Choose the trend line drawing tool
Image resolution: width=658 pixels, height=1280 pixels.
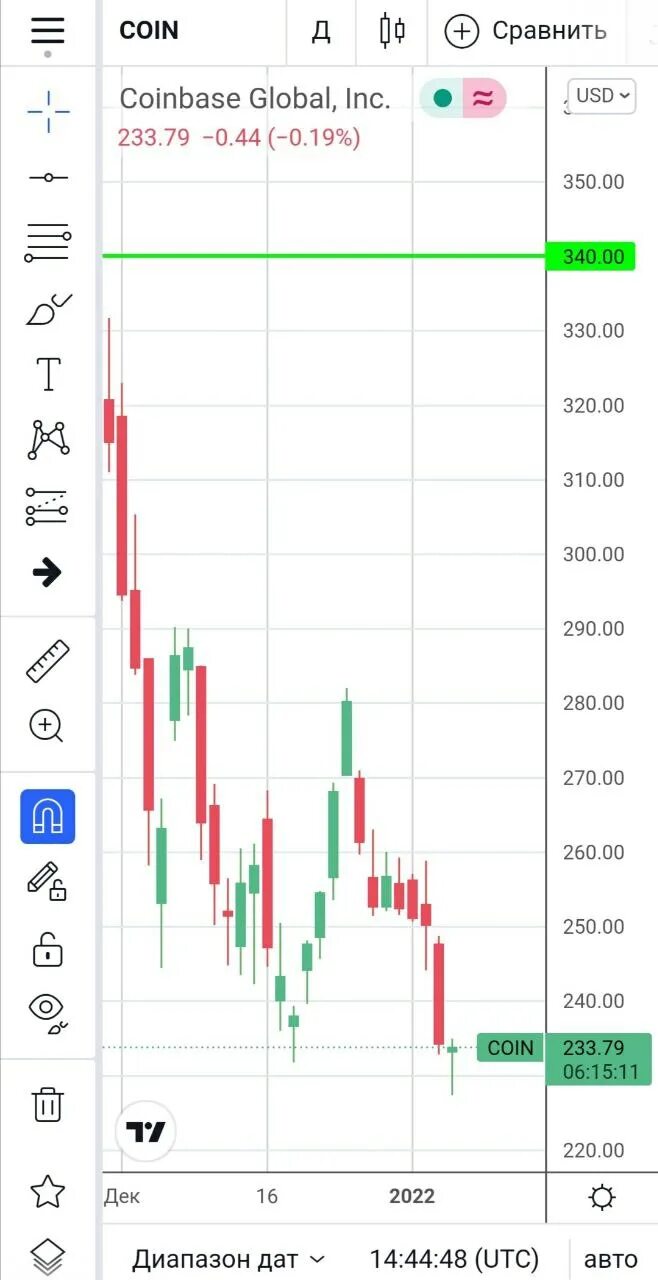tap(47, 178)
